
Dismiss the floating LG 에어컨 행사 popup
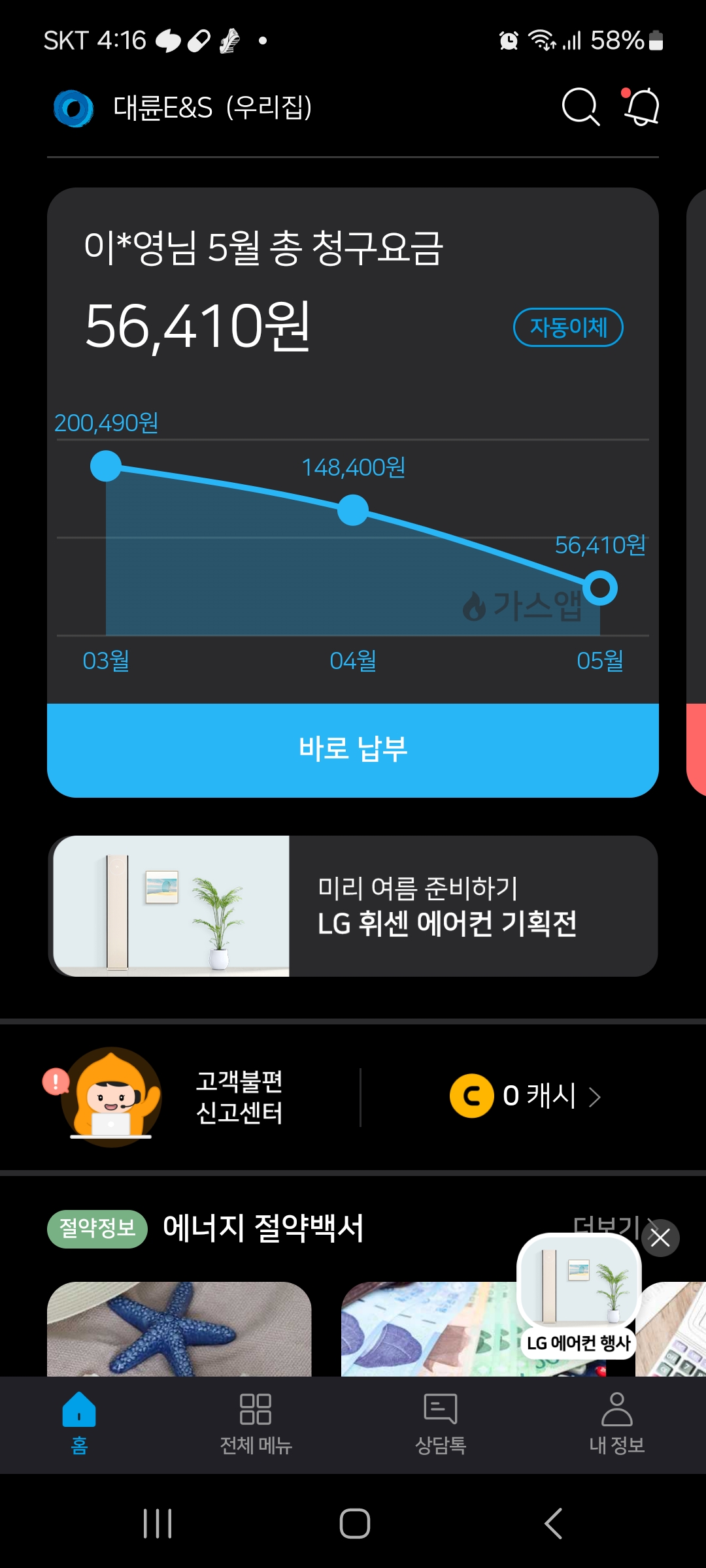(x=660, y=1237)
